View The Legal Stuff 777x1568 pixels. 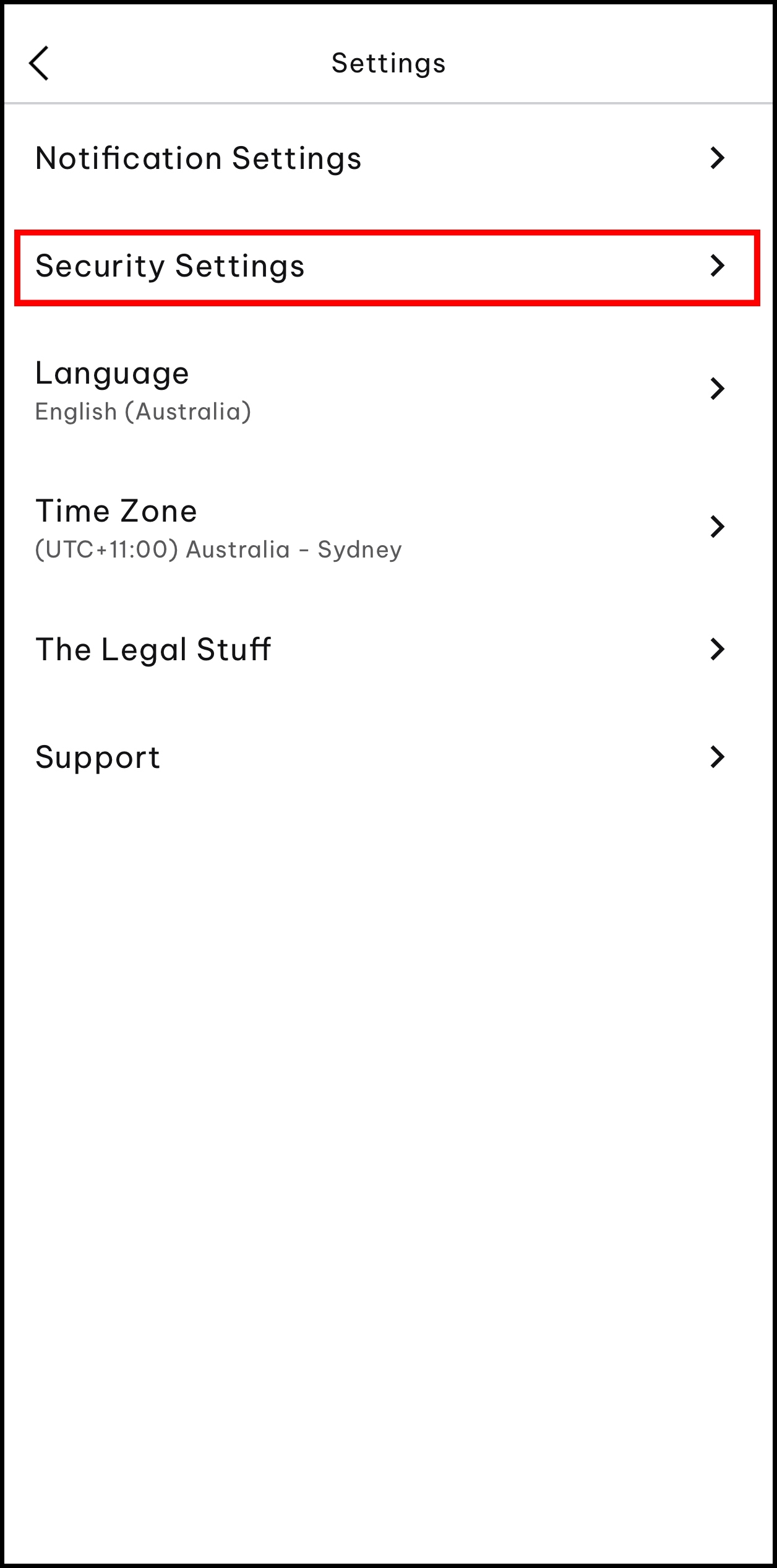(x=388, y=650)
